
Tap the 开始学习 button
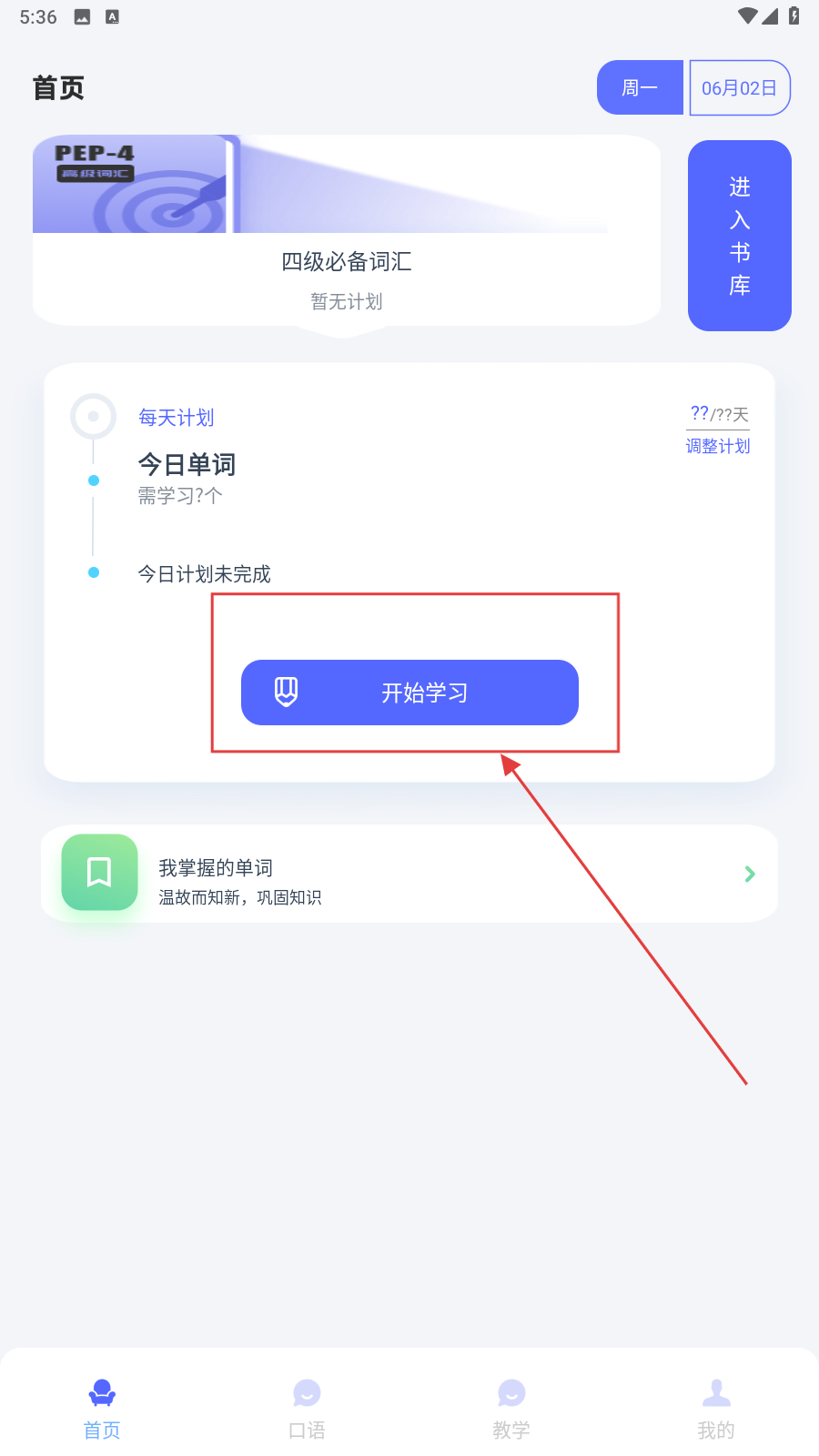pos(409,693)
